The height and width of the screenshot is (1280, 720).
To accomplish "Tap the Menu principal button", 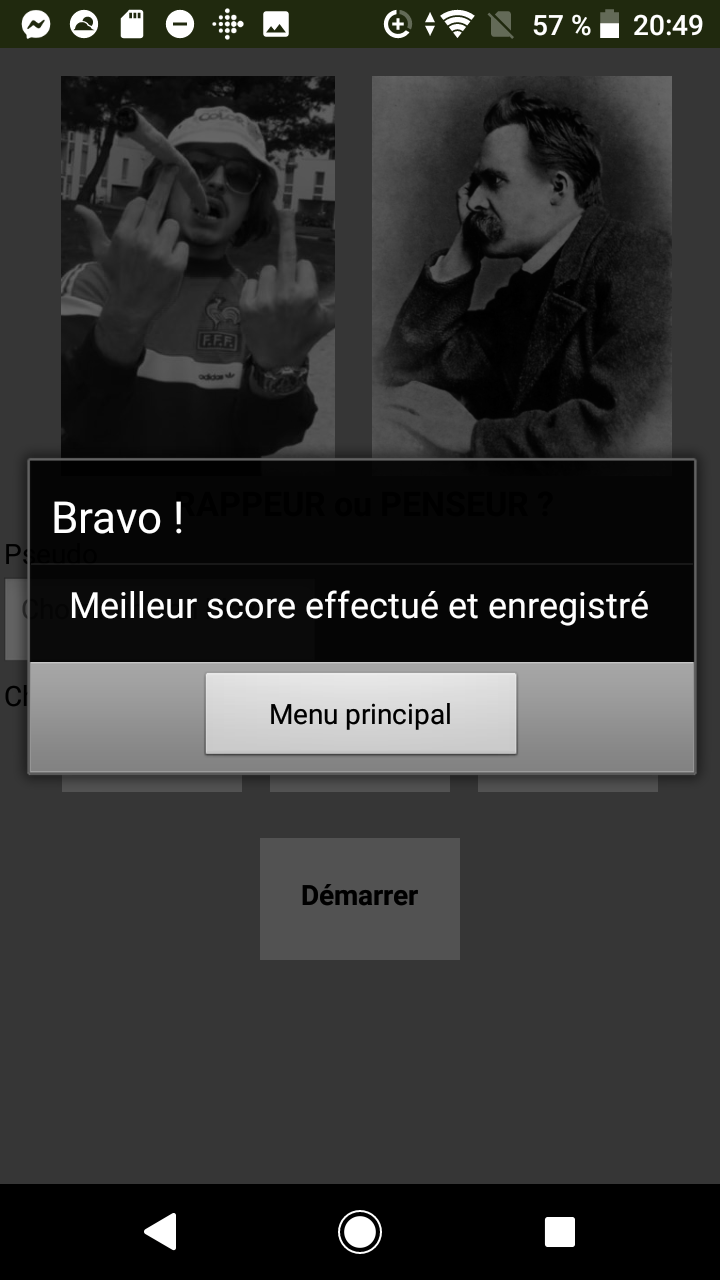I will tap(360, 714).
